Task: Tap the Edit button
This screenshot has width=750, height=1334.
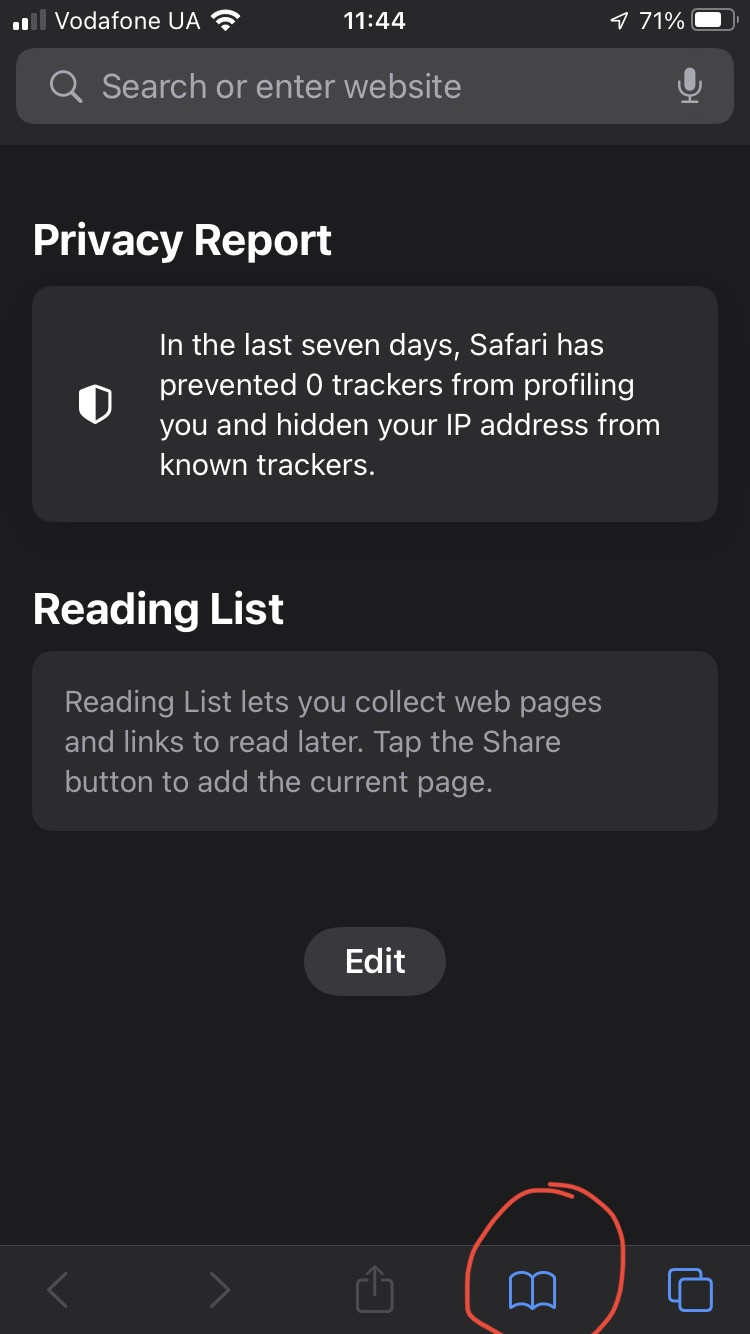Action: pyautogui.click(x=374, y=961)
